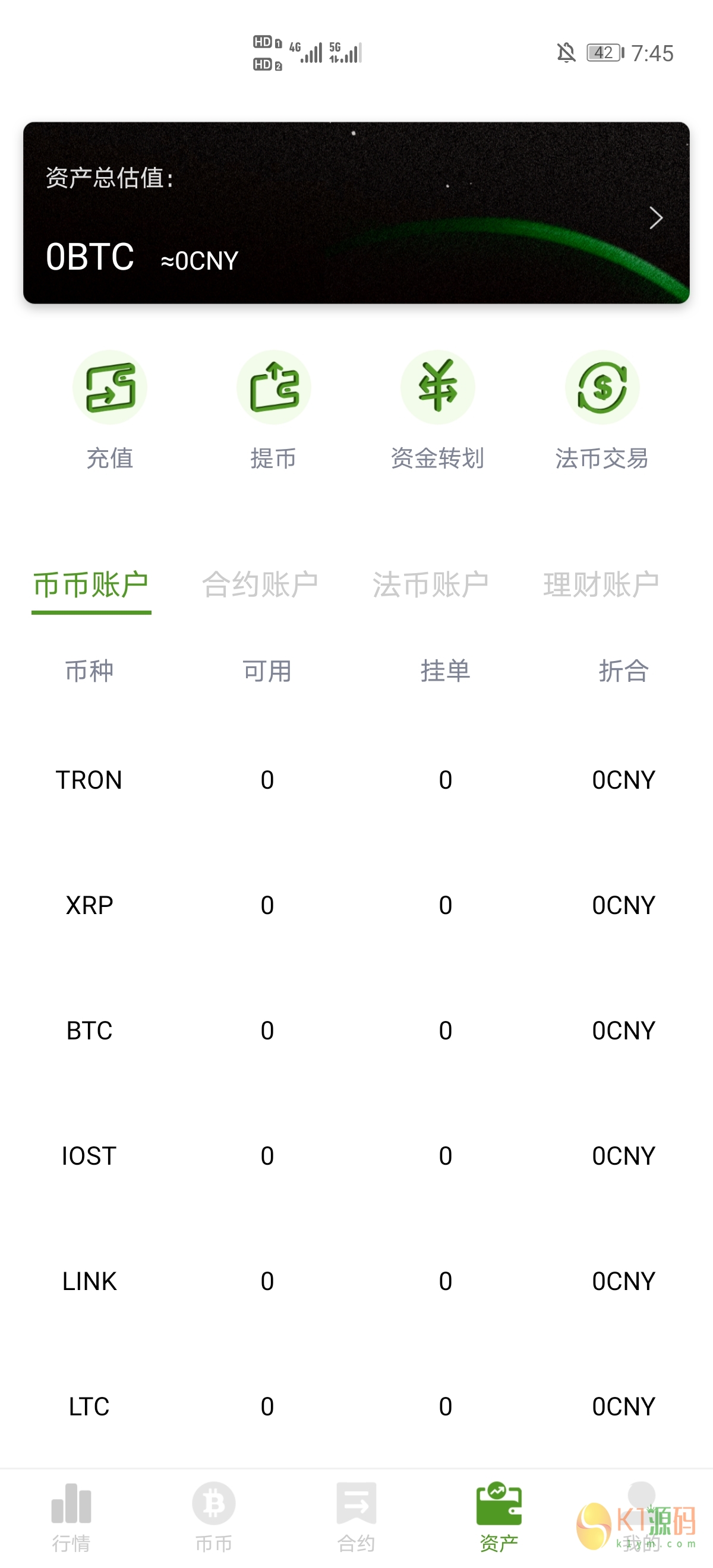Open the IOST asset row
713x1568 pixels.
[89, 1156]
